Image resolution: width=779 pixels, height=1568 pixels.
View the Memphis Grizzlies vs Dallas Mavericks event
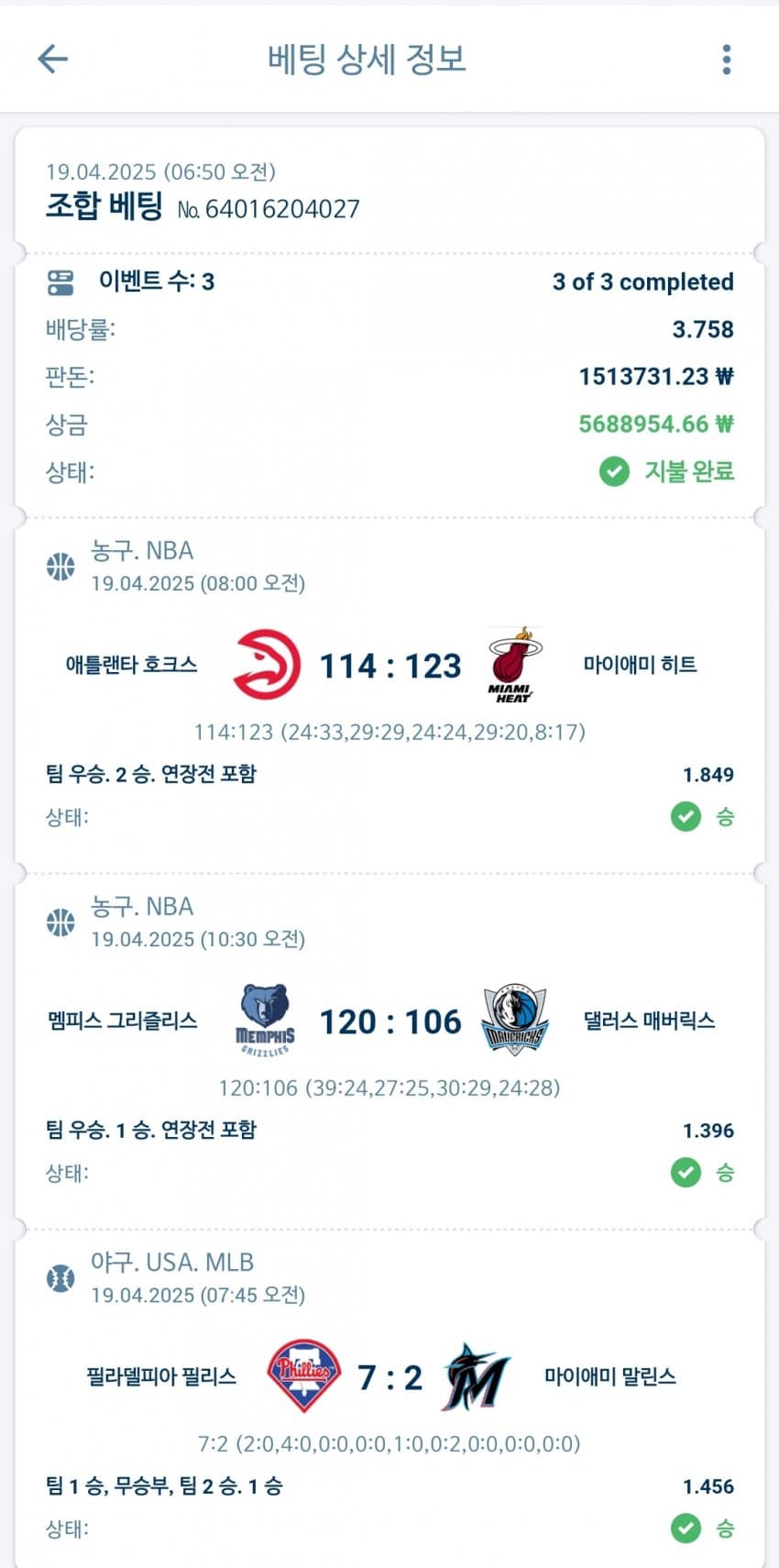coord(389,1021)
